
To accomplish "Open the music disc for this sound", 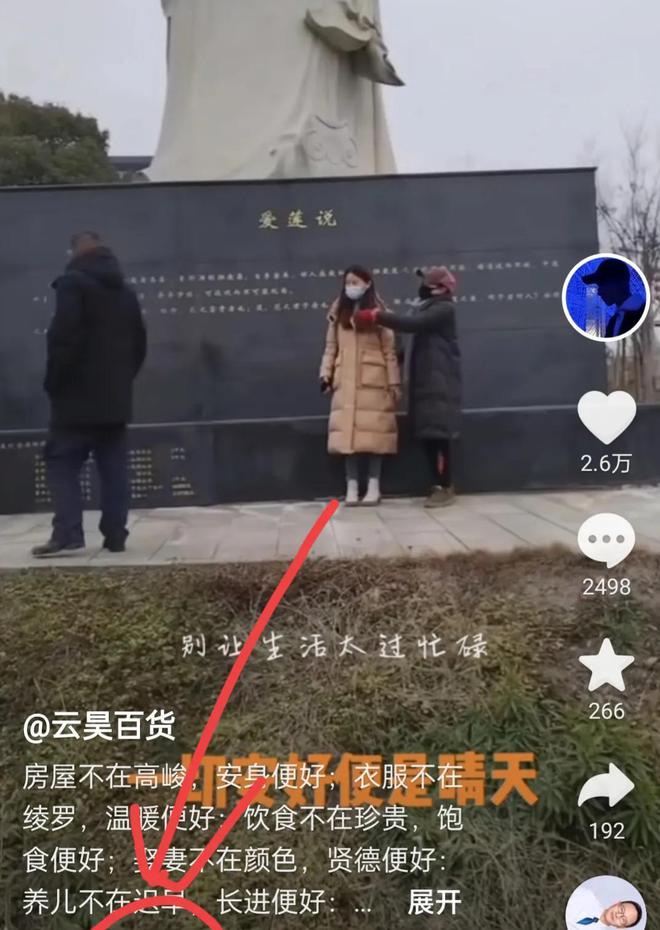I will click(x=606, y=908).
